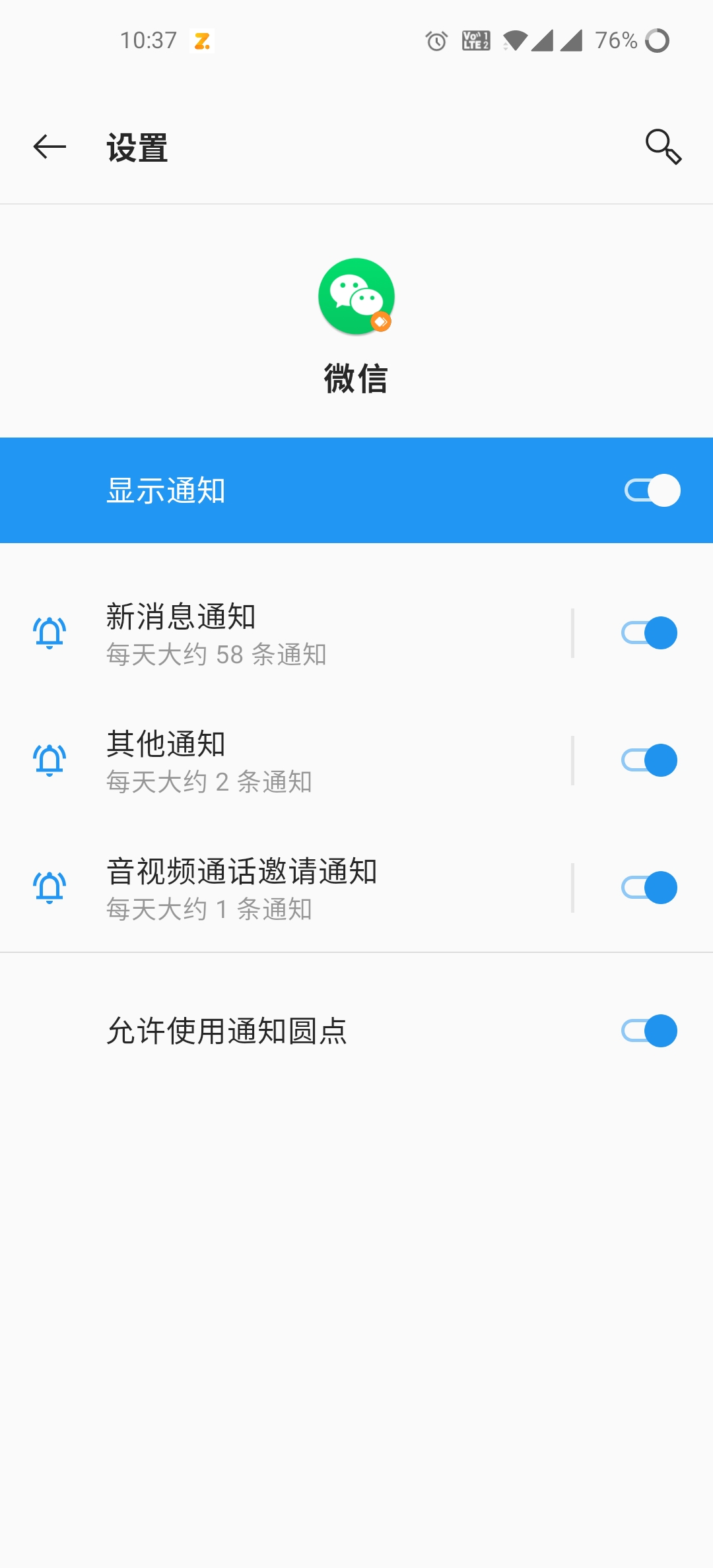Navigate back with the arrow icon

50,148
